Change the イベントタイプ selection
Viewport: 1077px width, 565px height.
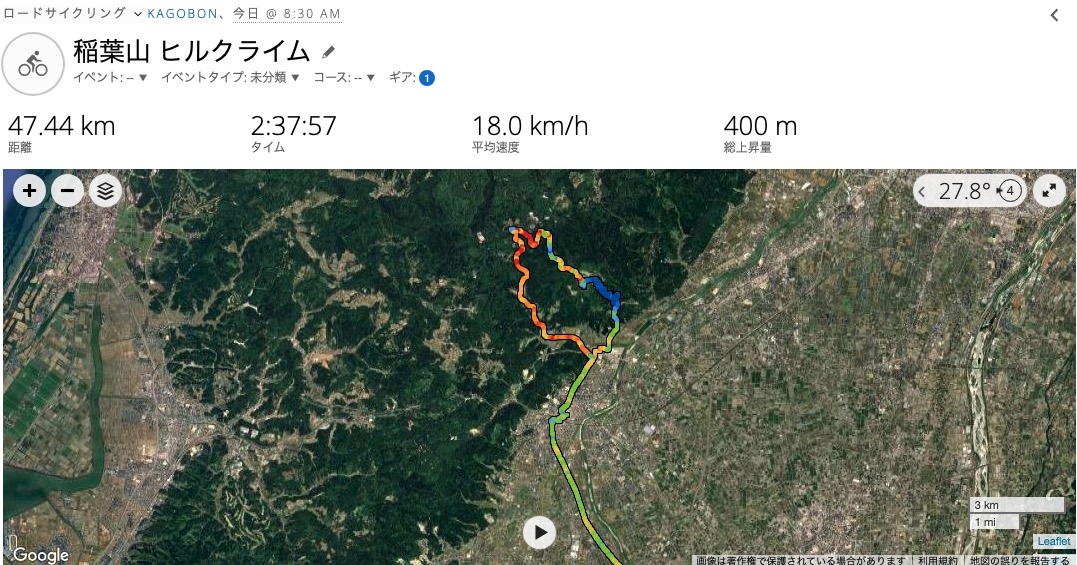click(x=230, y=77)
